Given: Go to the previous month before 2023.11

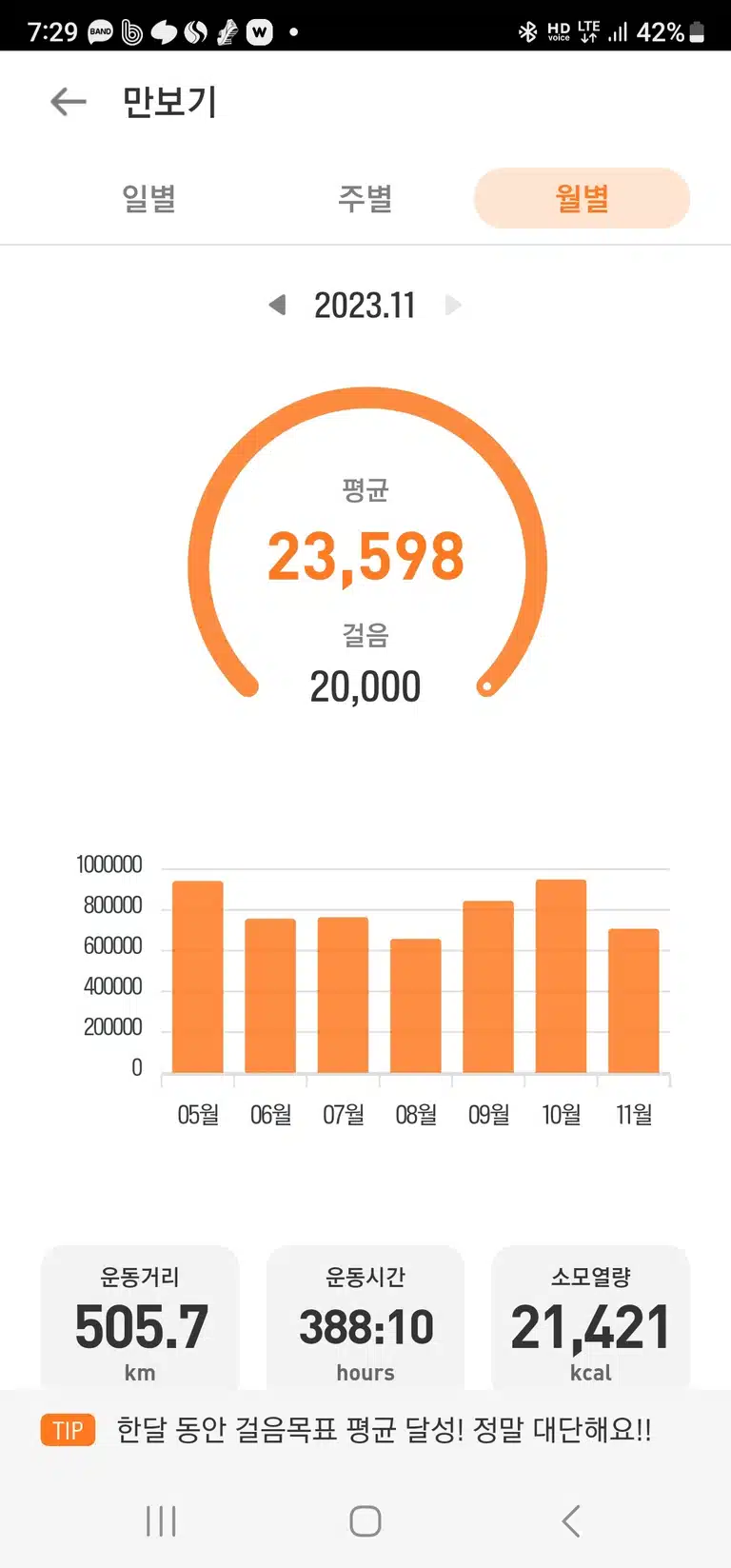Looking at the screenshot, I should pyautogui.click(x=278, y=305).
